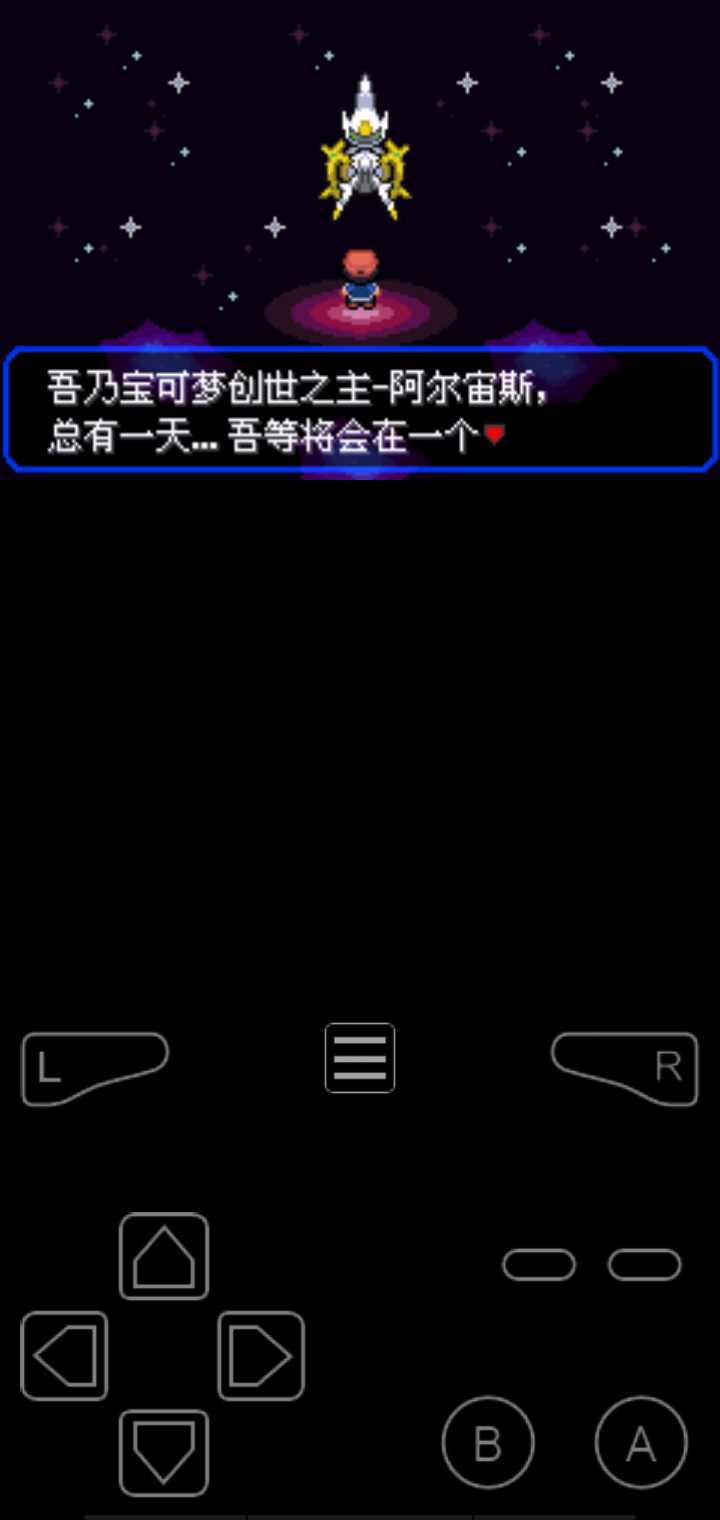
Task: Tap the D-pad left arrow
Action: pyautogui.click(x=65, y=1356)
